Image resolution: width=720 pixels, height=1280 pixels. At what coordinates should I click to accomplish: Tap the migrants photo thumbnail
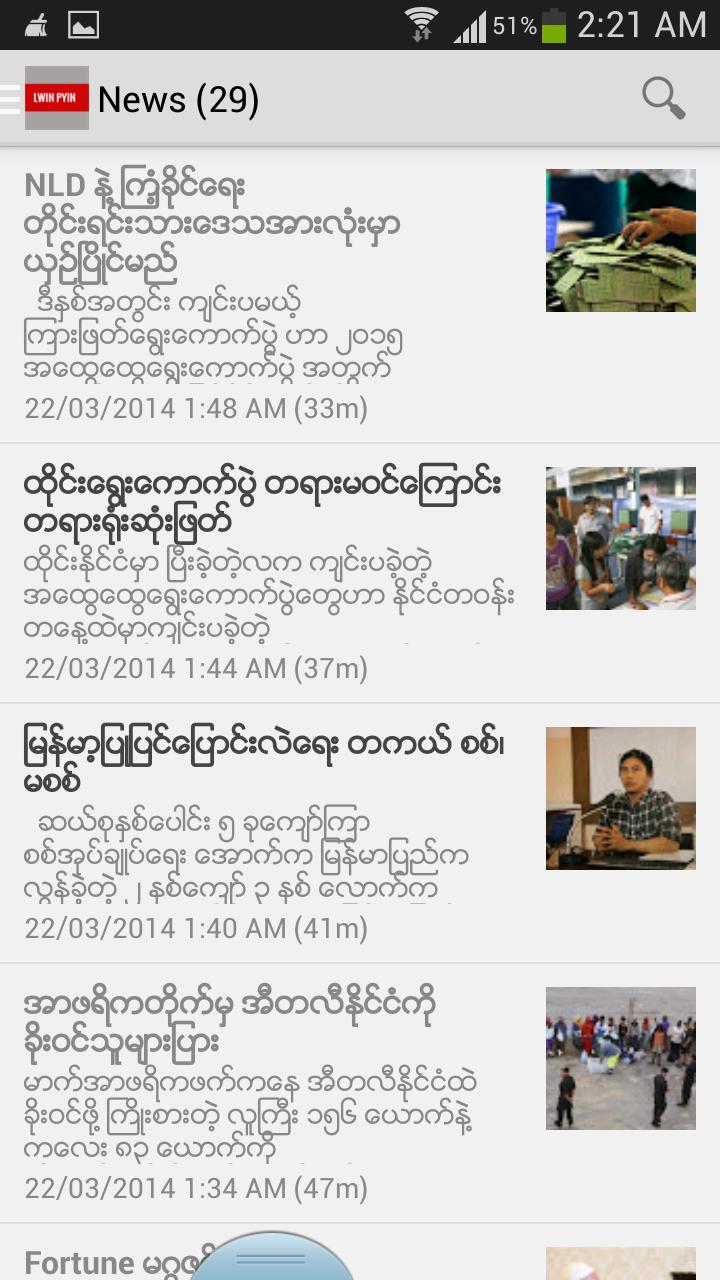[x=620, y=1058]
